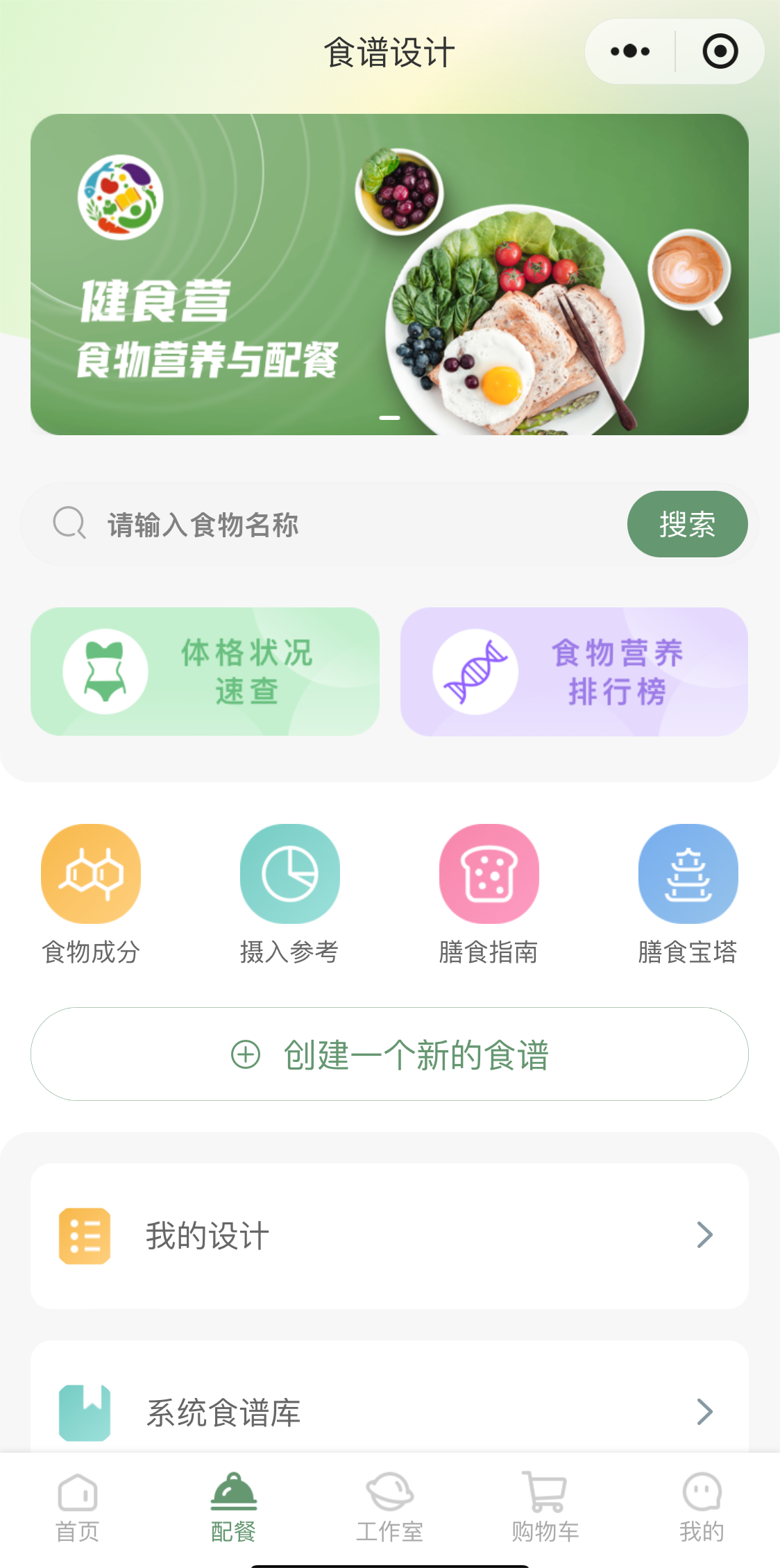Open 食物营养排行榜 card

click(574, 671)
